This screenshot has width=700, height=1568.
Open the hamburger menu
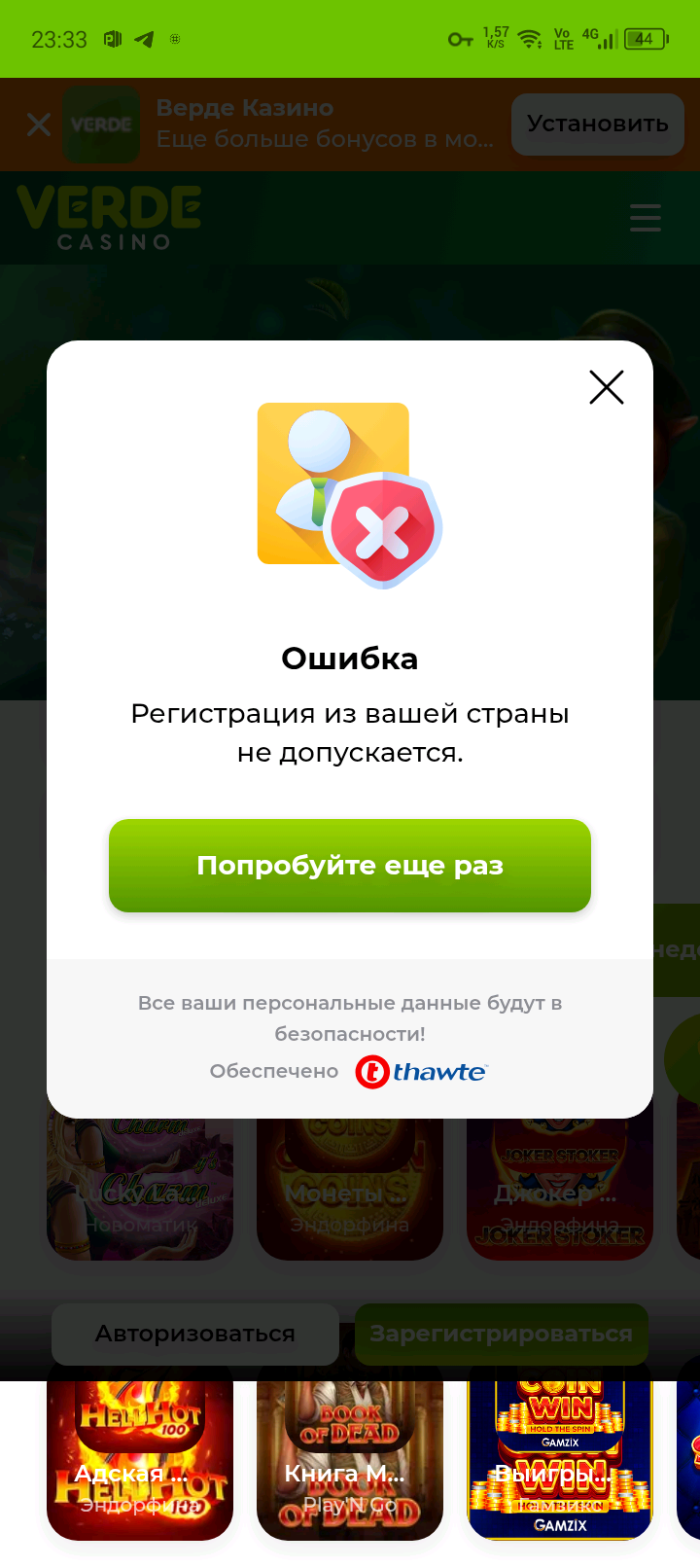tap(646, 217)
